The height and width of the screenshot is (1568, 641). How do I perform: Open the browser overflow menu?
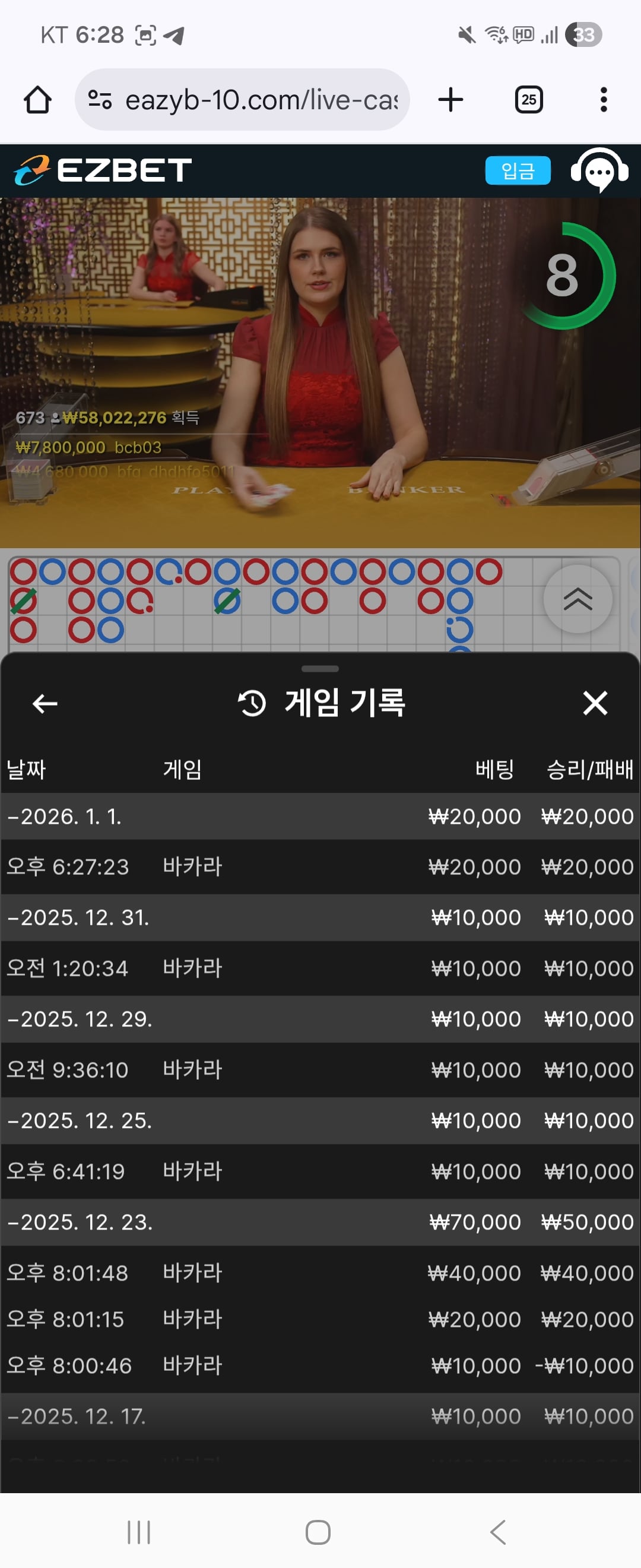click(x=603, y=100)
